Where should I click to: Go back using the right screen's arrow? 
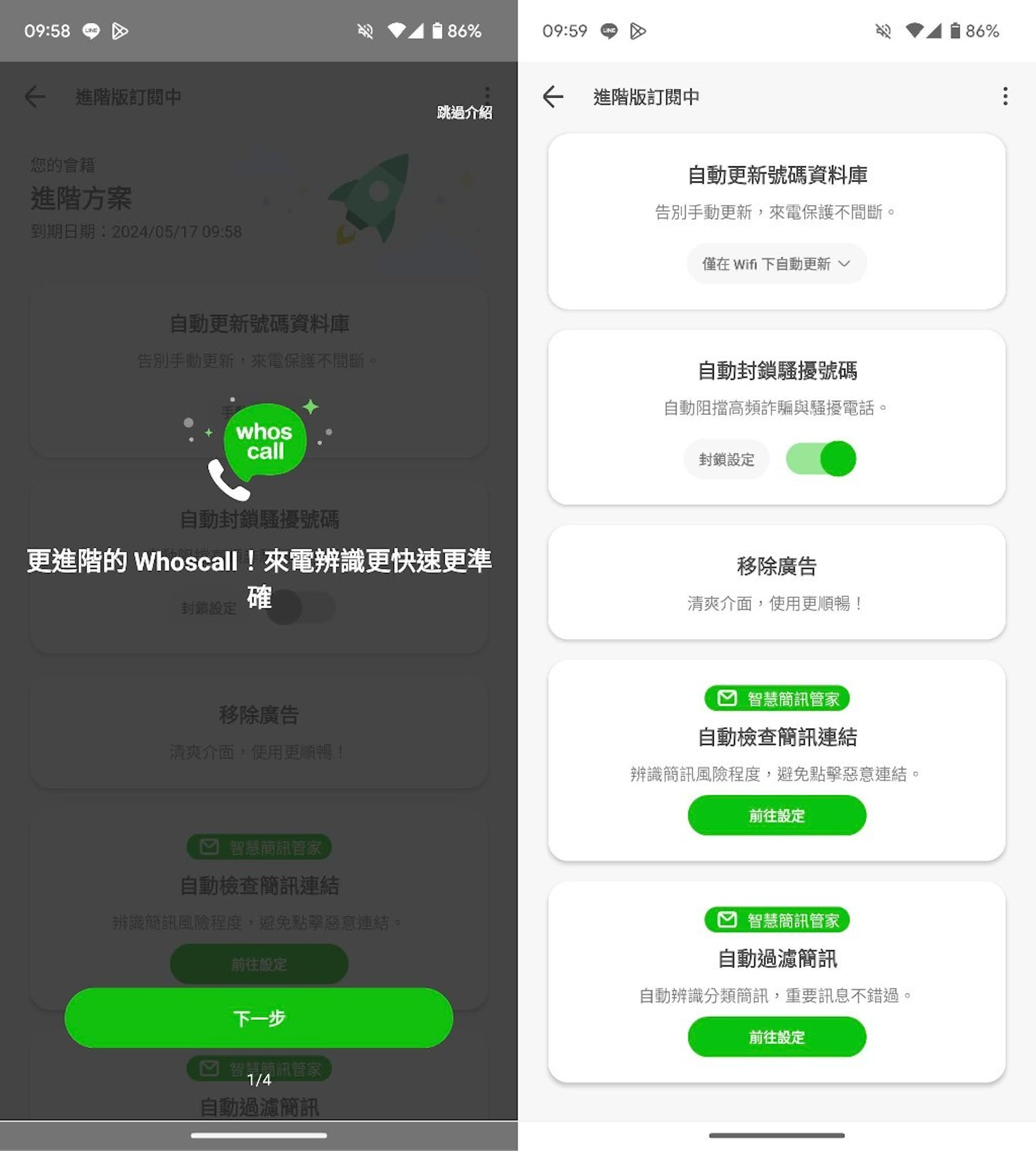tap(553, 97)
